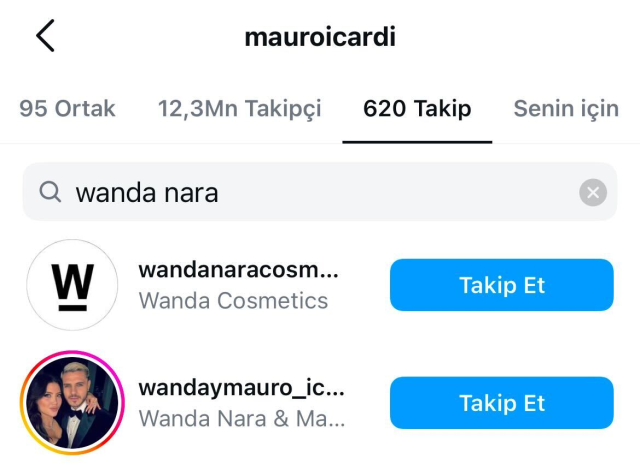Viewport: 640px width, 476px height.
Task: Clear the search text
Action: 593,192
